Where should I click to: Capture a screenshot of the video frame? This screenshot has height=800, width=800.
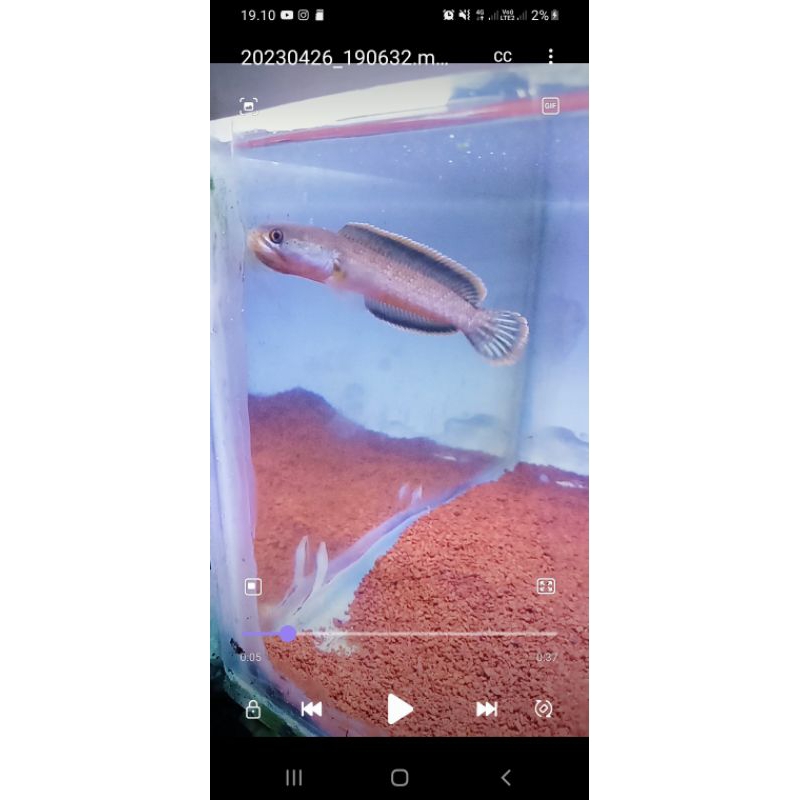(x=248, y=106)
